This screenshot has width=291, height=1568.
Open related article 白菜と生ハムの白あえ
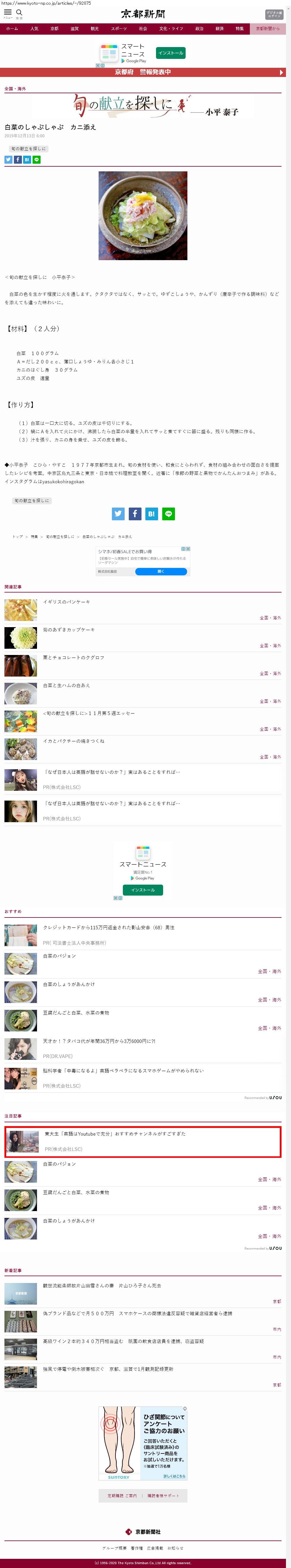pyautogui.click(x=66, y=685)
